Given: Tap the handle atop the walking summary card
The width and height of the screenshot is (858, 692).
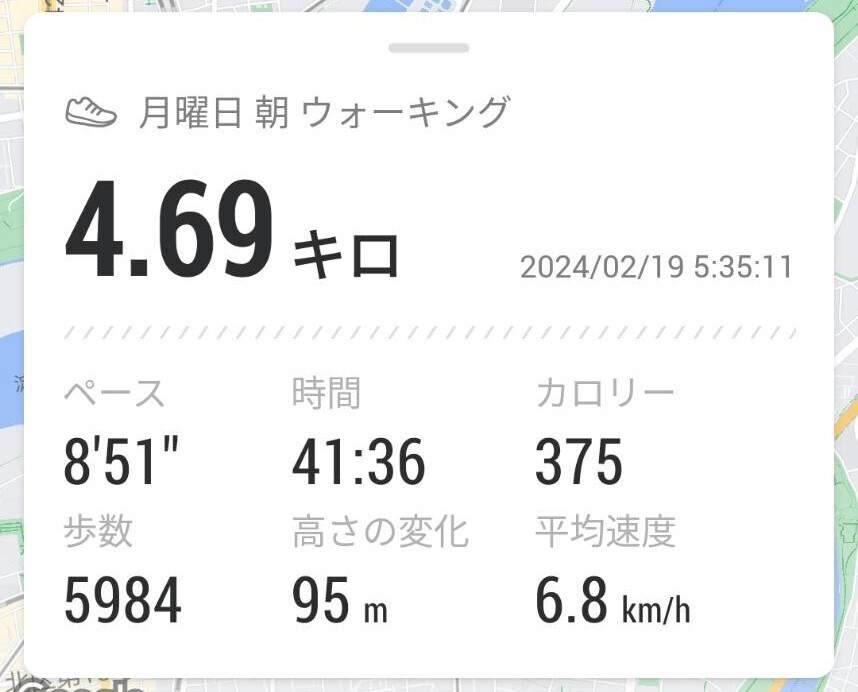Looking at the screenshot, I should click(x=429, y=47).
